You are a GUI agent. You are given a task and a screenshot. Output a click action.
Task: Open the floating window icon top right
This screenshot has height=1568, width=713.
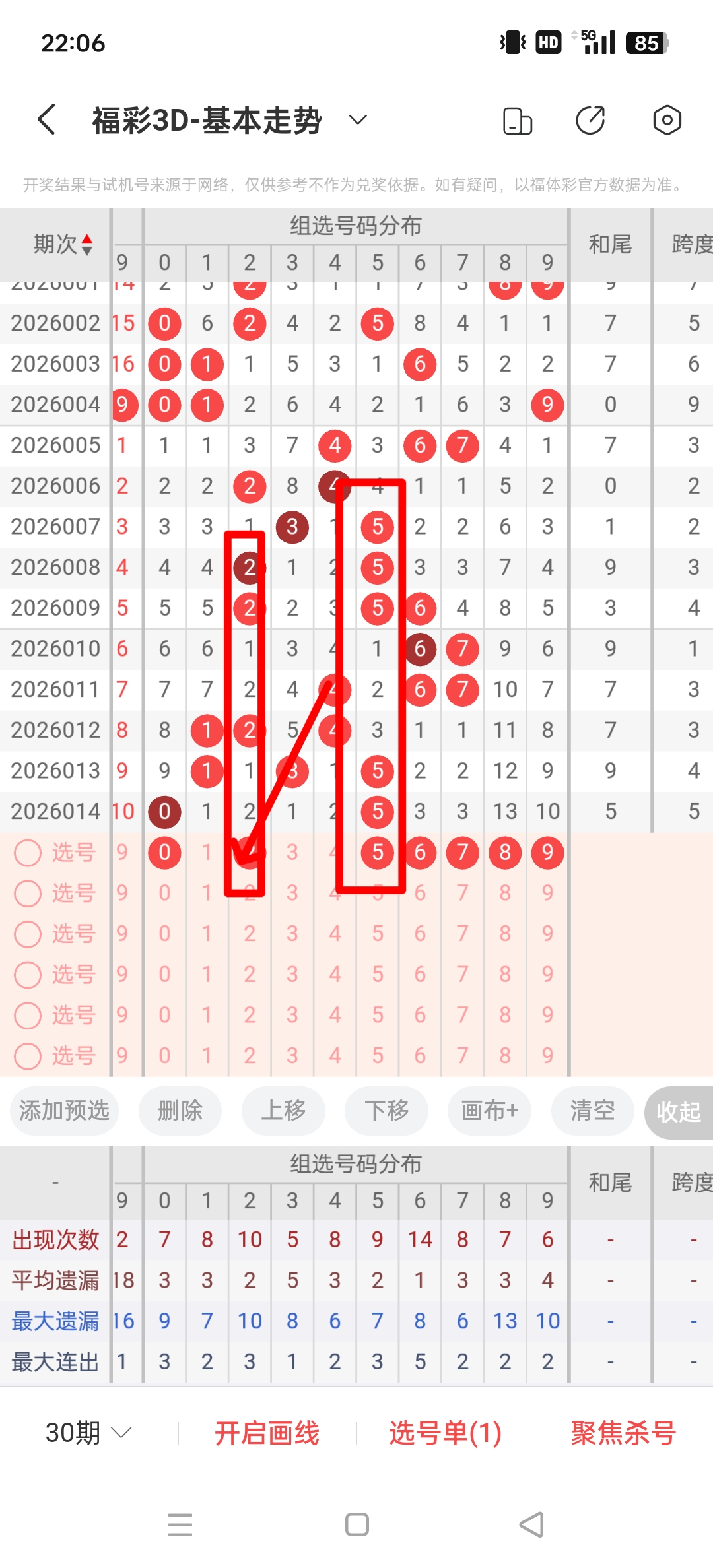pos(517,120)
